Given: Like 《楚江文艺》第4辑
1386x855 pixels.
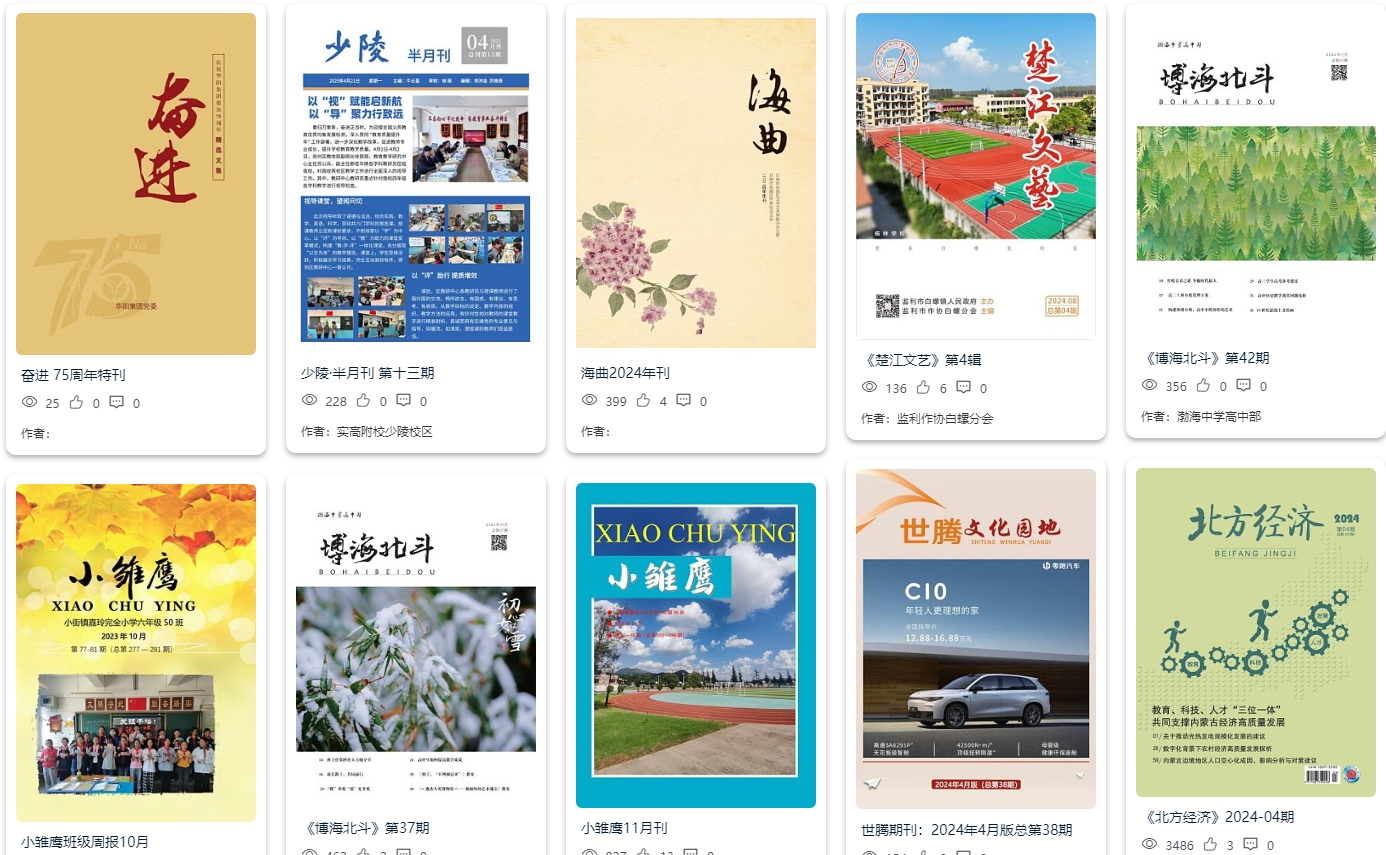Looking at the screenshot, I should [923, 388].
